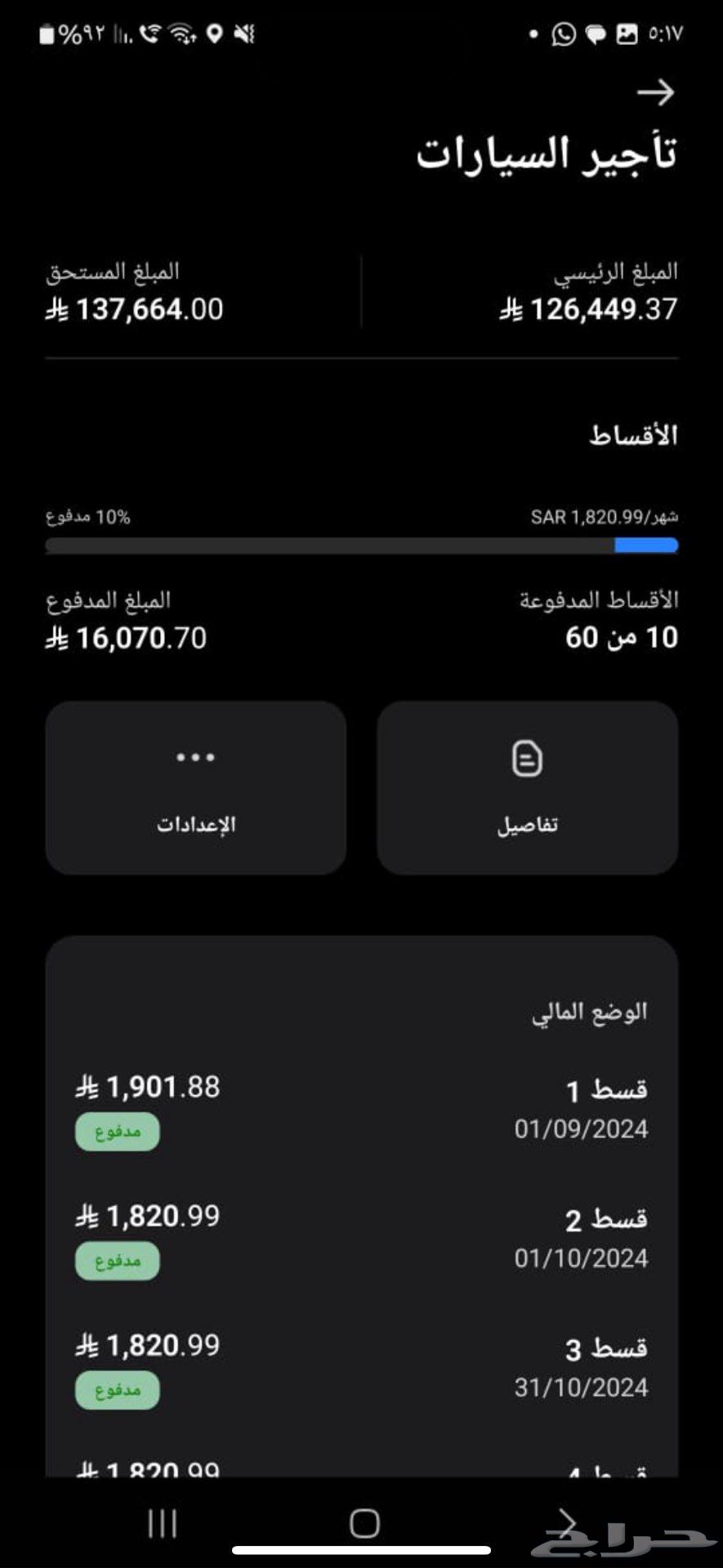Tap the back arrow above the title

pos(655,92)
